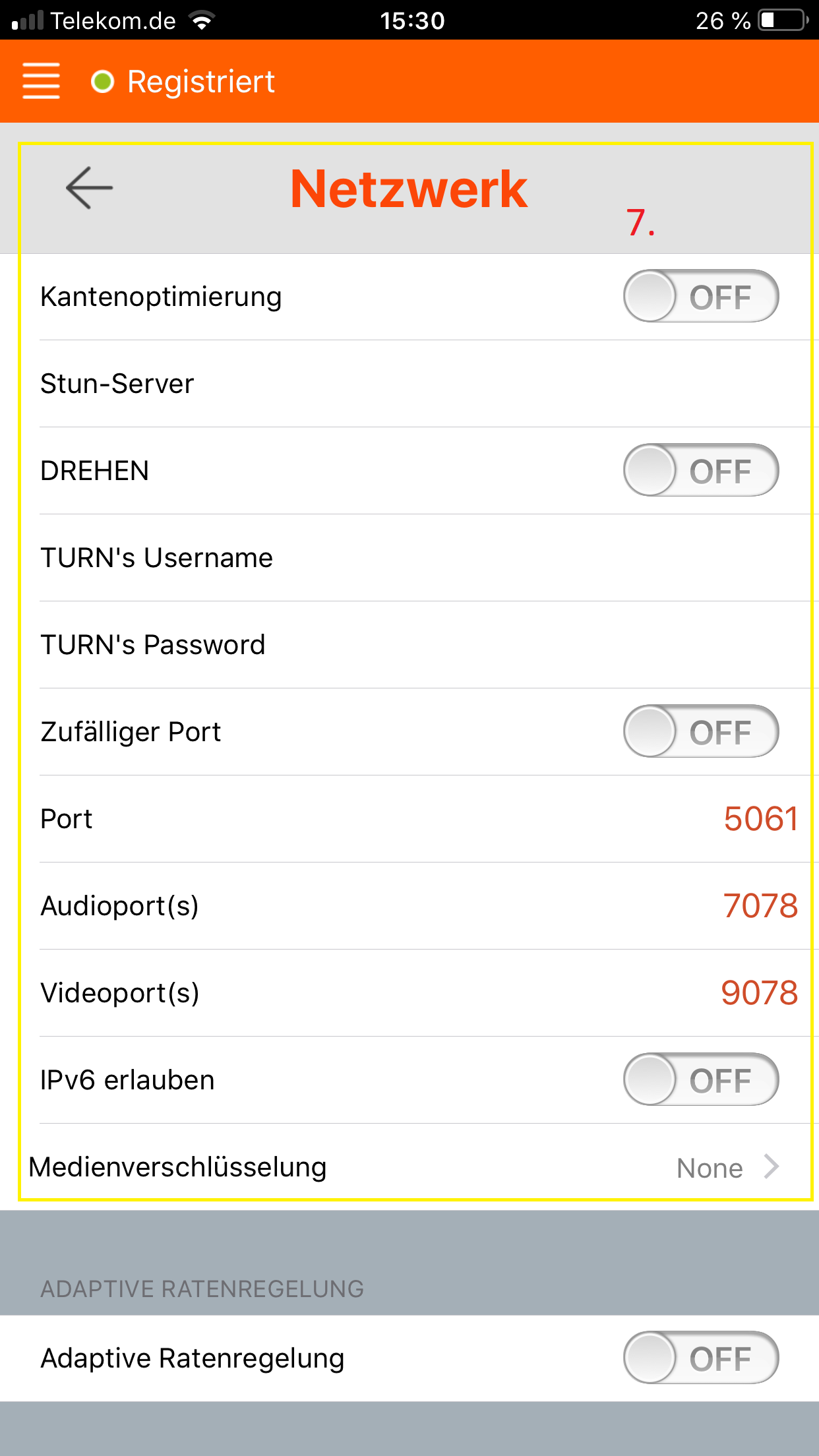The image size is (819, 1456).
Task: Go back from the Netzwerk screen
Action: click(x=89, y=188)
